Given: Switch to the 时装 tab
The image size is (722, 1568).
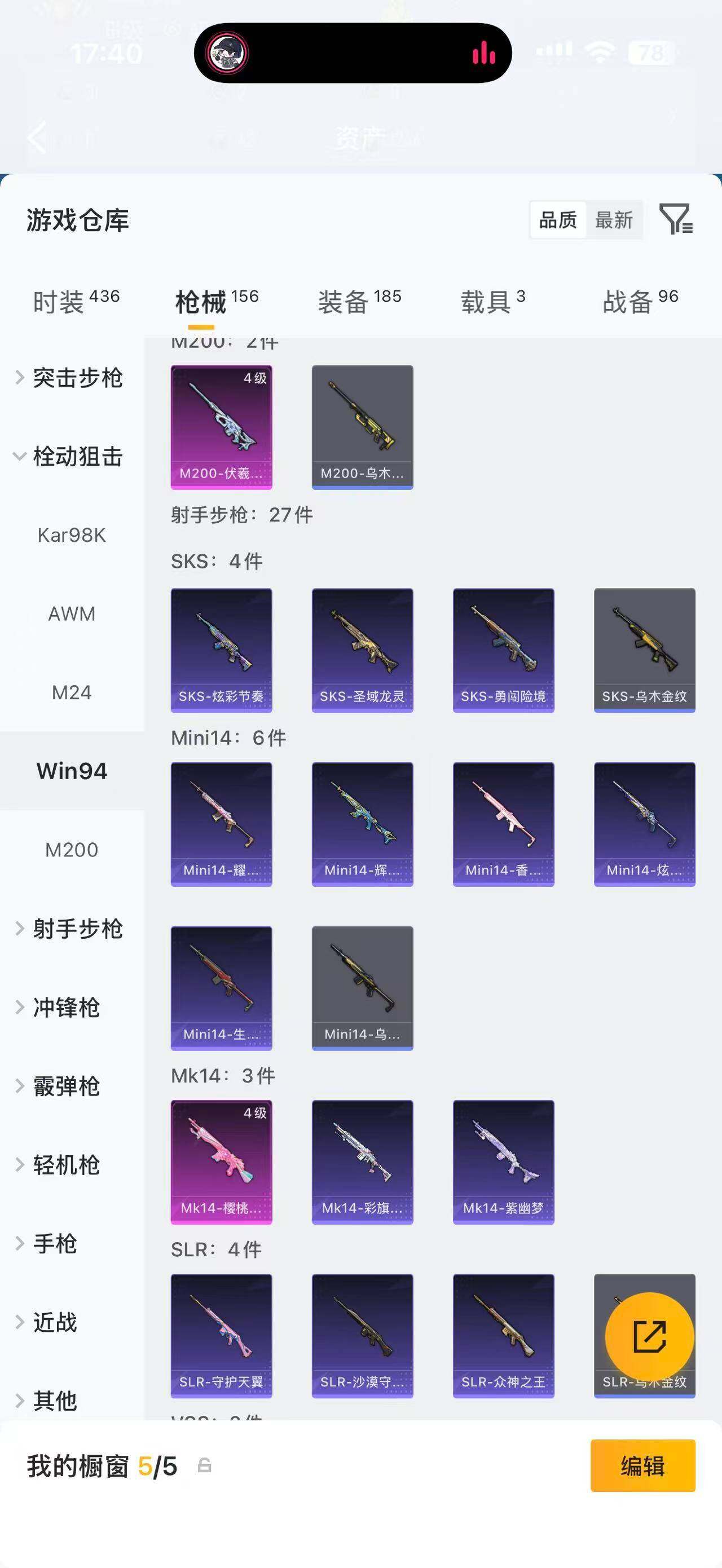Looking at the screenshot, I should [76, 301].
